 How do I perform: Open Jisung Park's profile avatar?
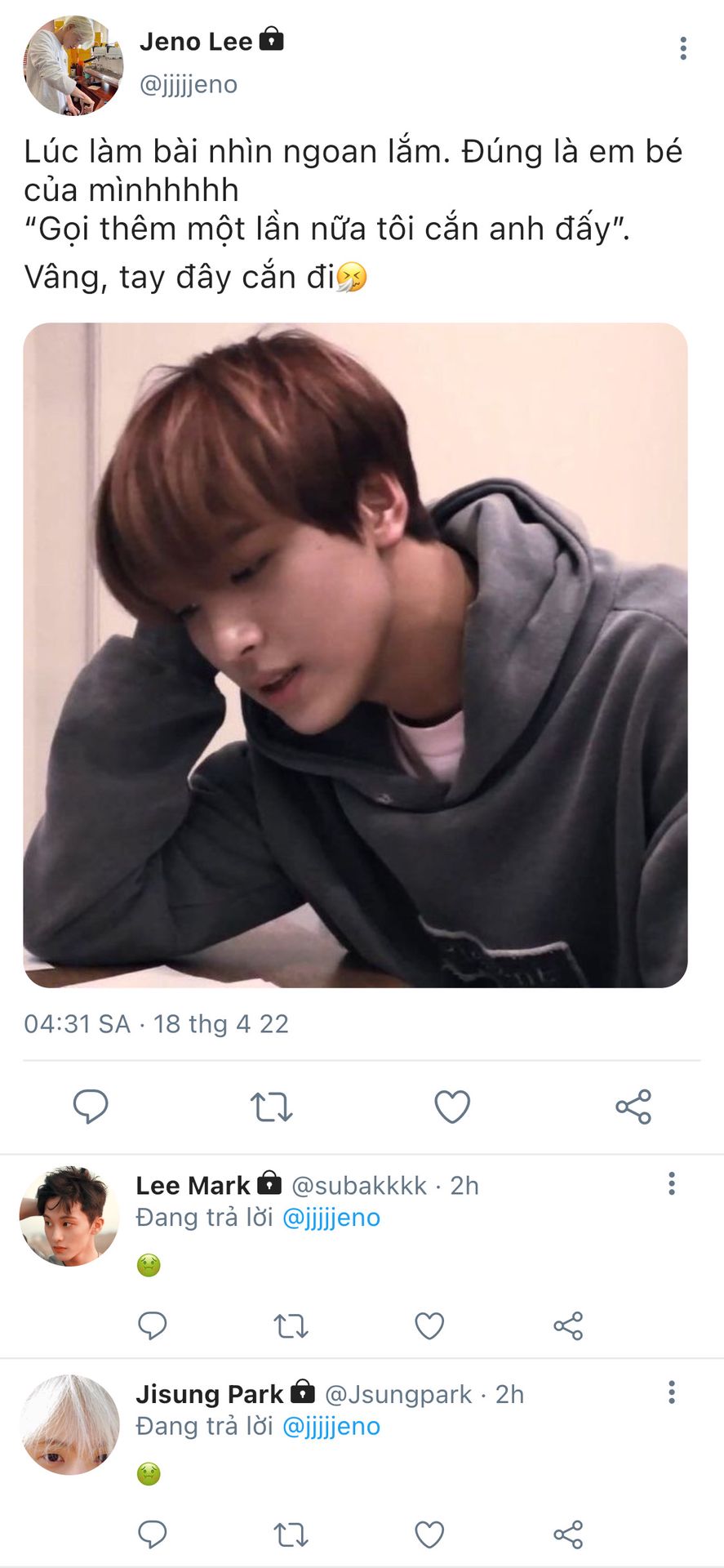click(x=69, y=1424)
